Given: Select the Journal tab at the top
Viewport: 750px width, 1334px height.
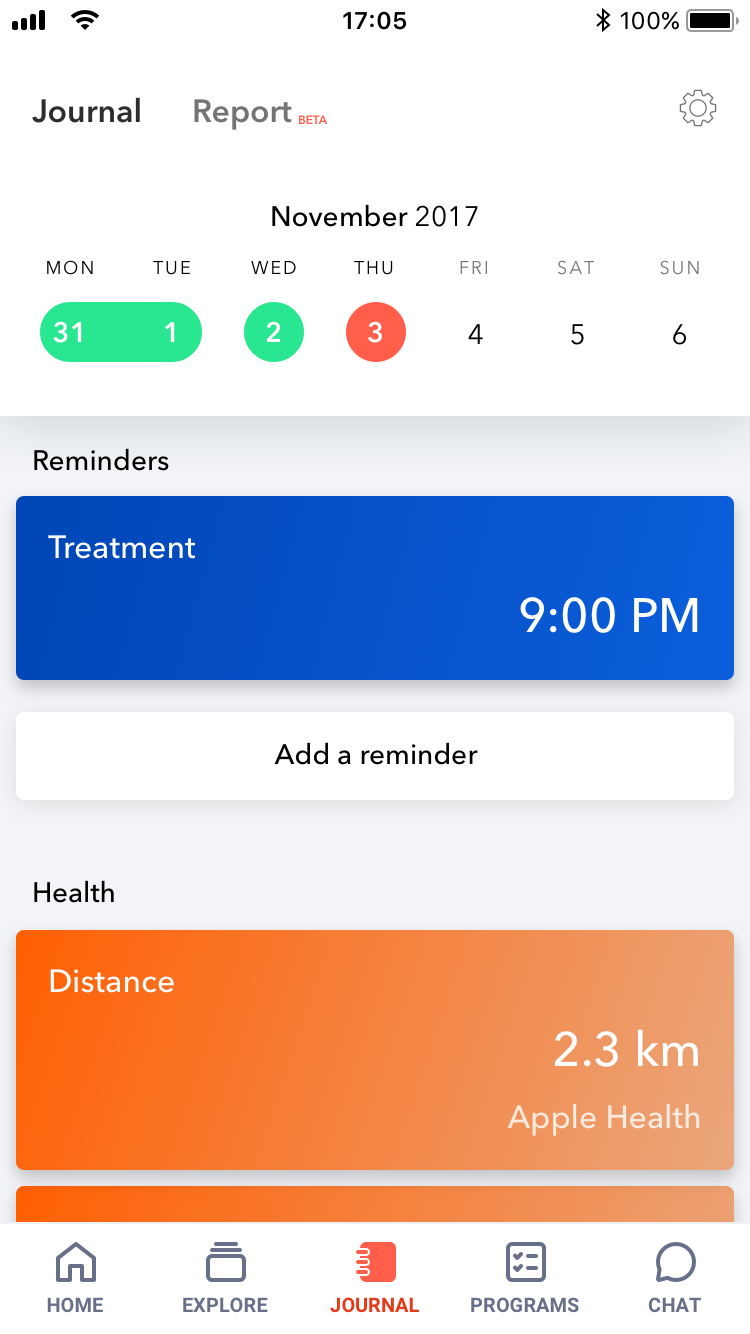Looking at the screenshot, I should tap(87, 111).
